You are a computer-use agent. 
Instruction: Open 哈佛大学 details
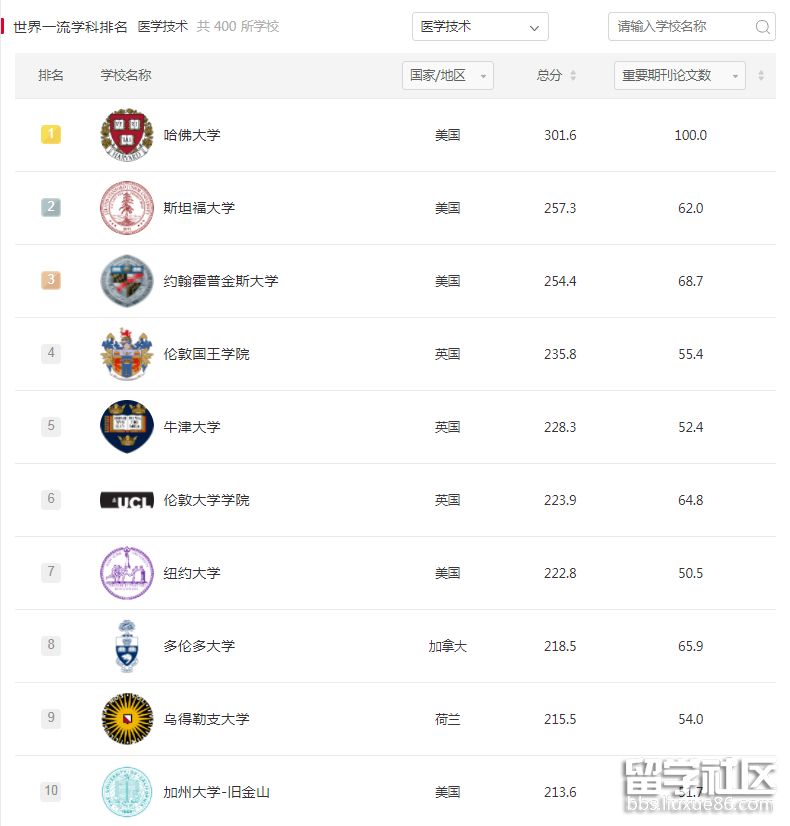click(192, 135)
